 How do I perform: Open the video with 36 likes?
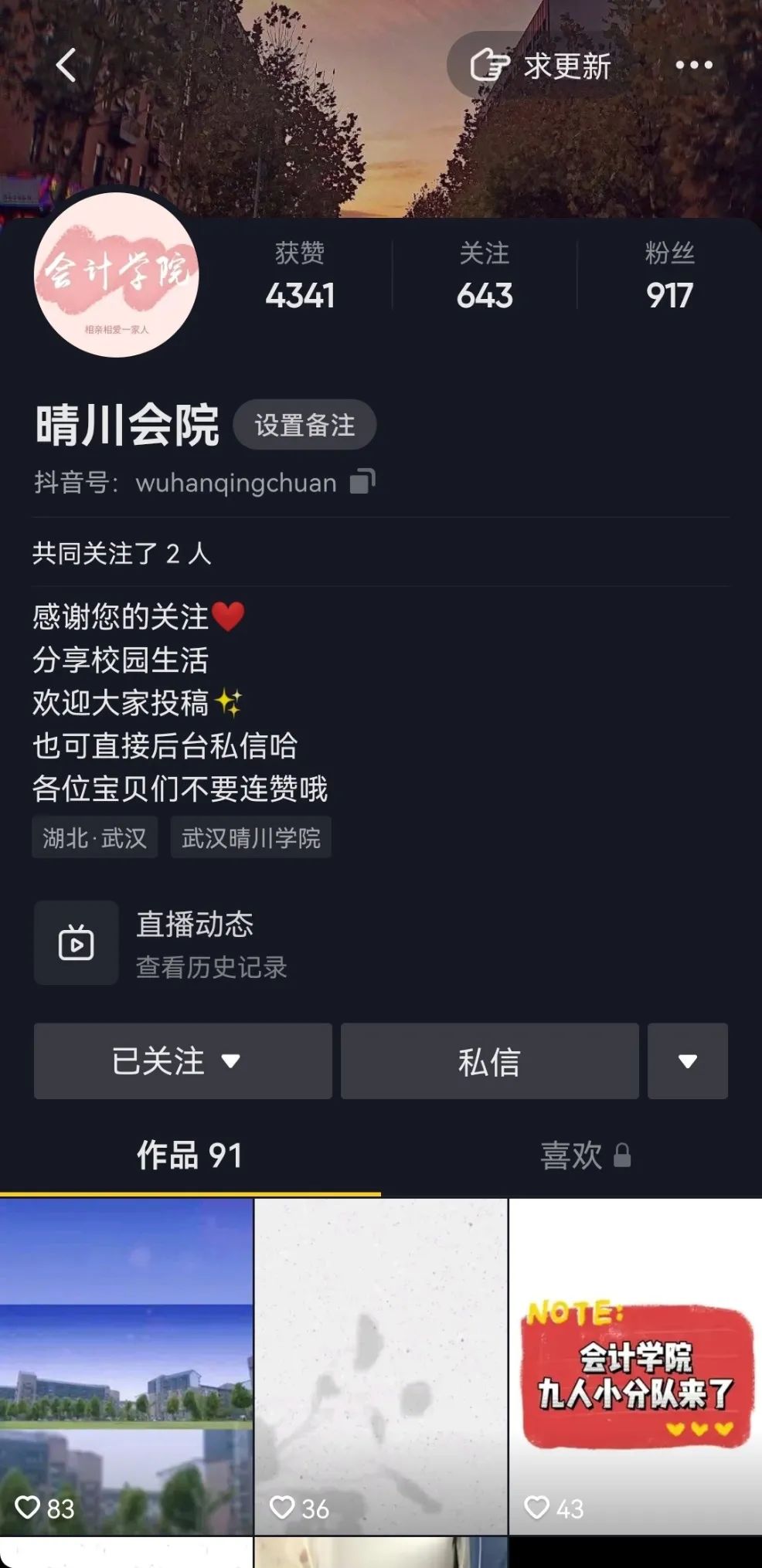click(381, 1366)
